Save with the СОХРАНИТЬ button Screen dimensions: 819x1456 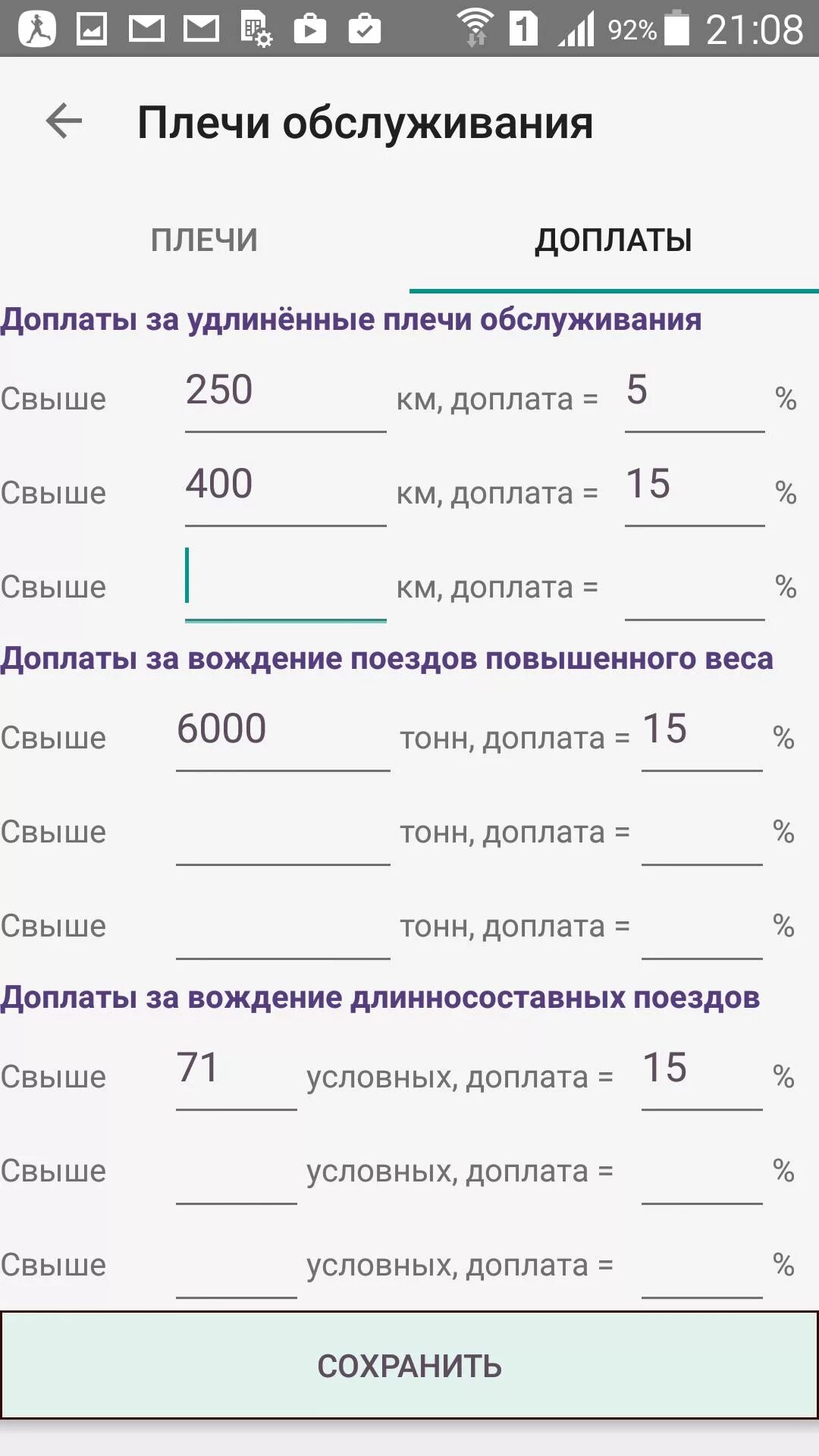click(409, 1366)
